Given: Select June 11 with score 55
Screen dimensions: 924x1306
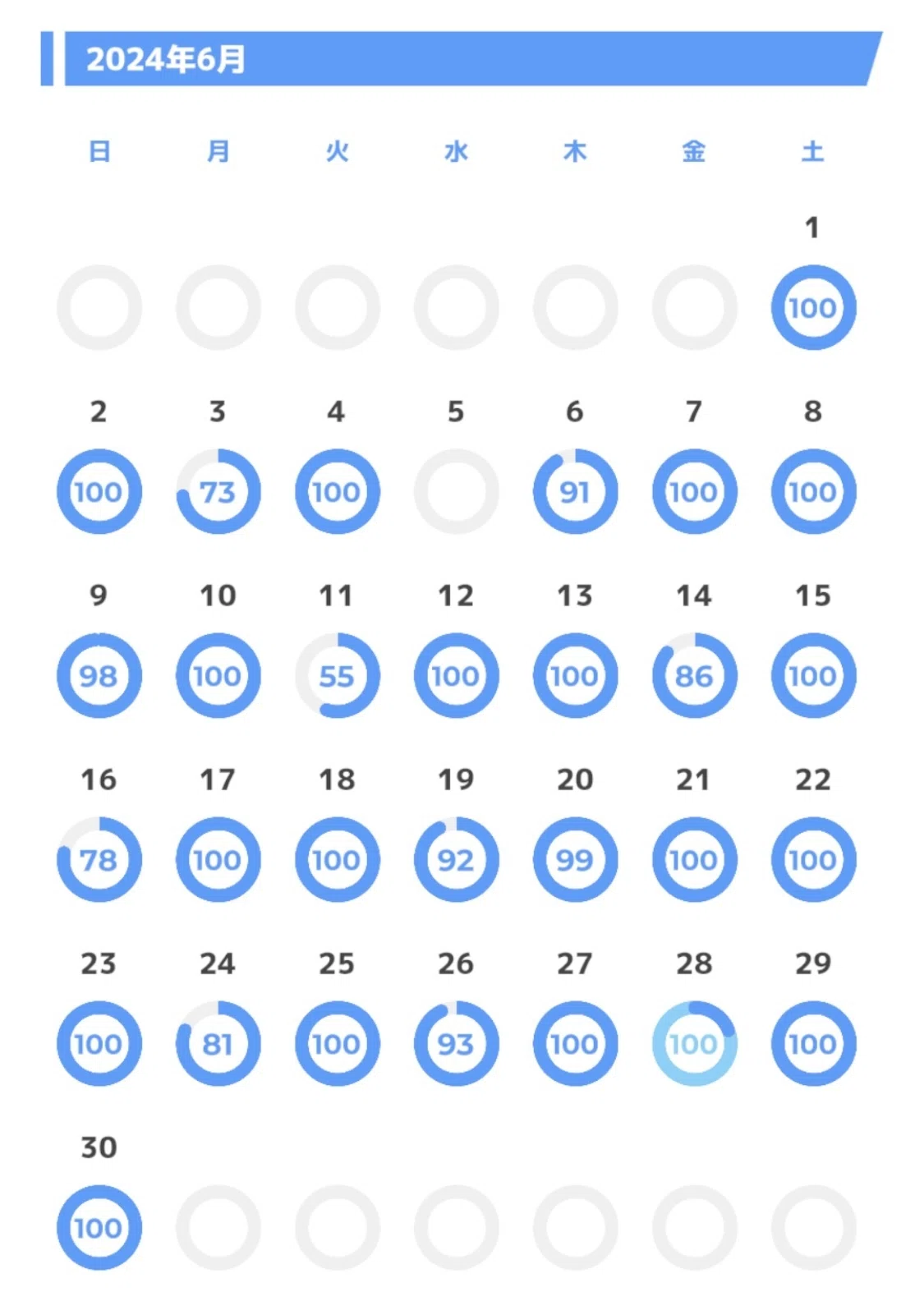Looking at the screenshot, I should click(x=337, y=675).
